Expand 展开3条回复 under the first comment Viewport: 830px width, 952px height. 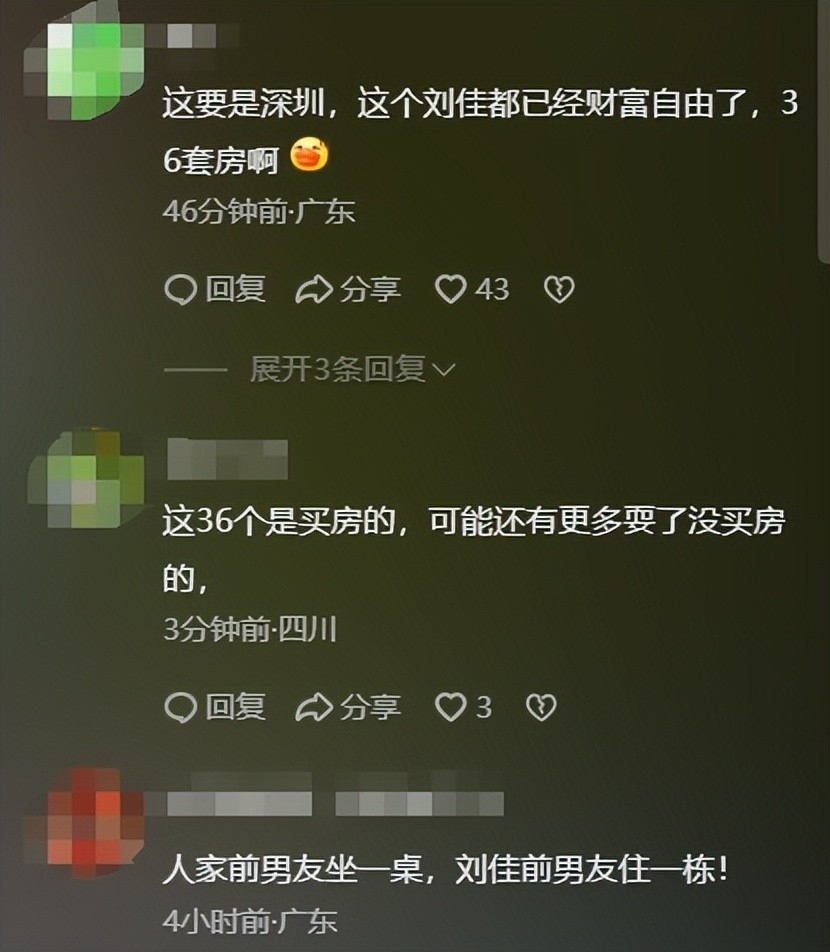click(352, 369)
